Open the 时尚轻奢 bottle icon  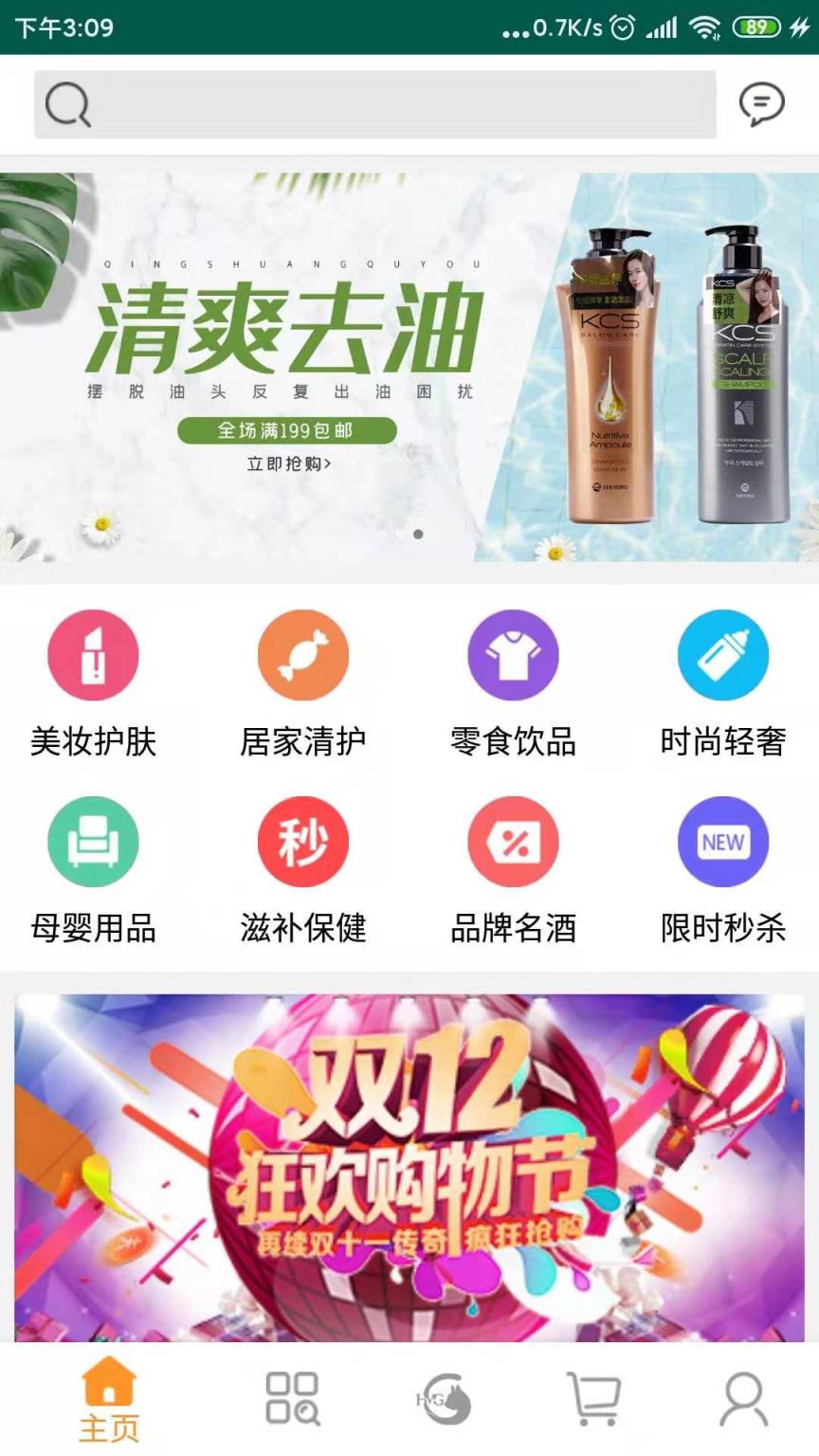click(x=722, y=654)
